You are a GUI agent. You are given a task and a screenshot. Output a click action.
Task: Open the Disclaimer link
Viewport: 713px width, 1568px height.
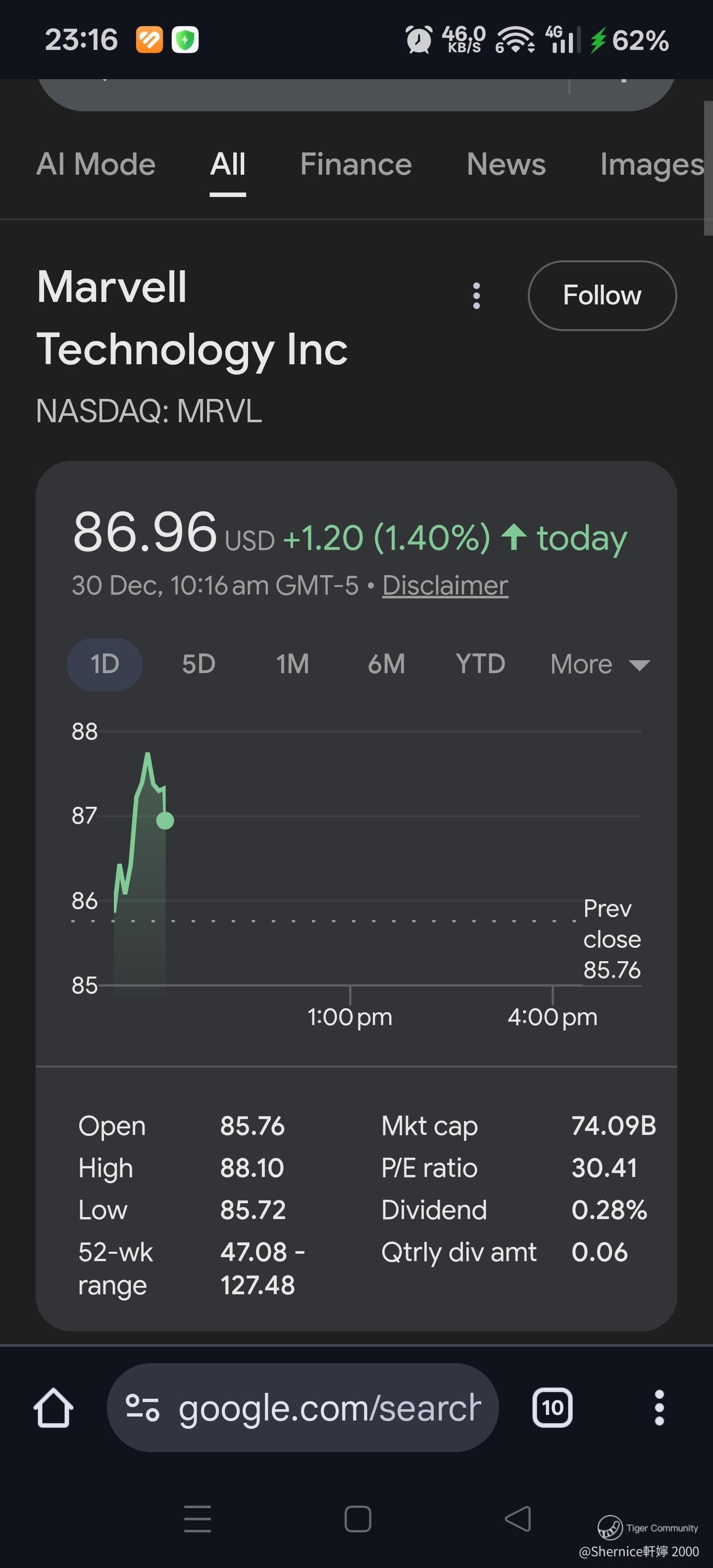pos(445,586)
